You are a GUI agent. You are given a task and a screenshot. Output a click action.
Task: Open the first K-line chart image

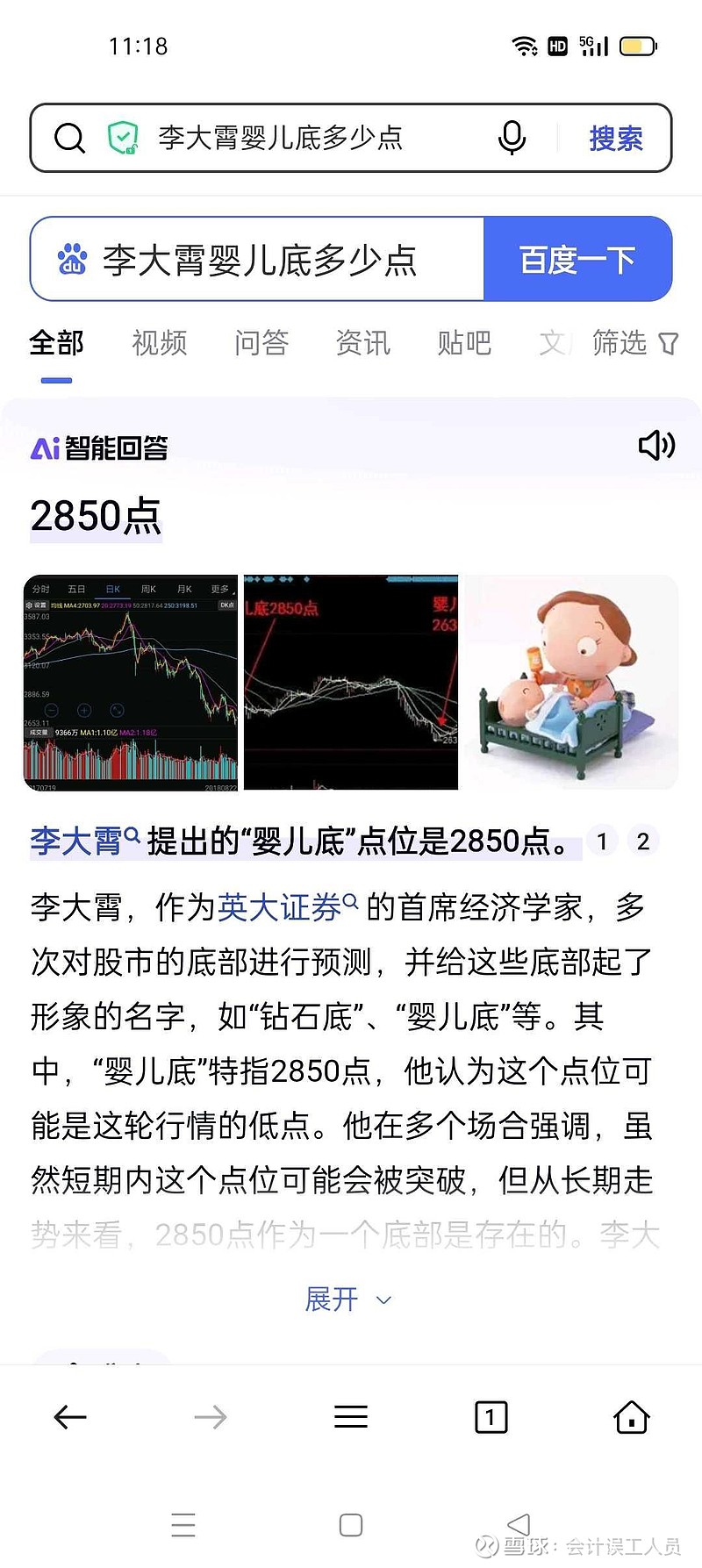[131, 683]
